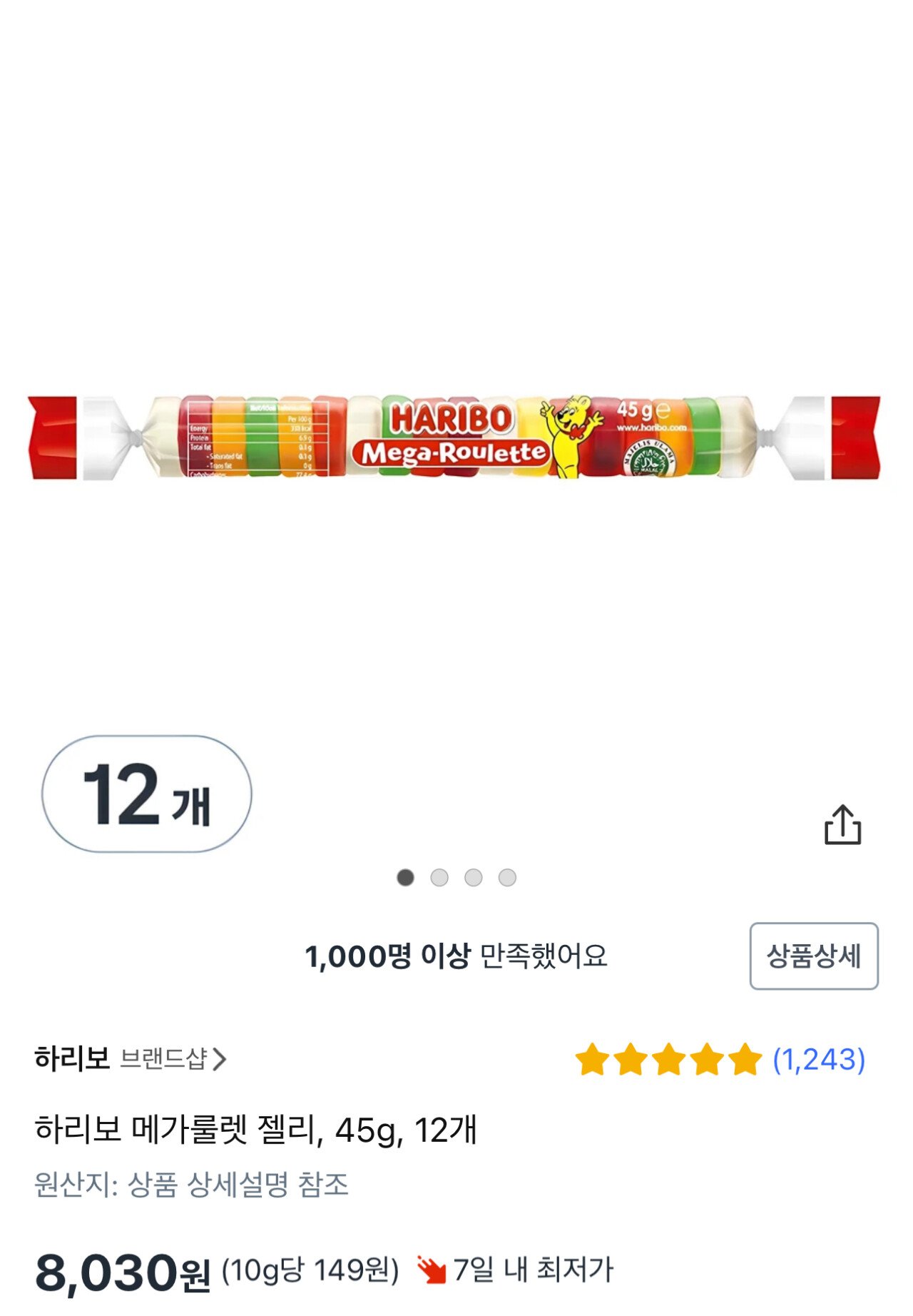The height and width of the screenshot is (1316, 913).
Task: Share this Haribo product
Action: pyautogui.click(x=842, y=825)
